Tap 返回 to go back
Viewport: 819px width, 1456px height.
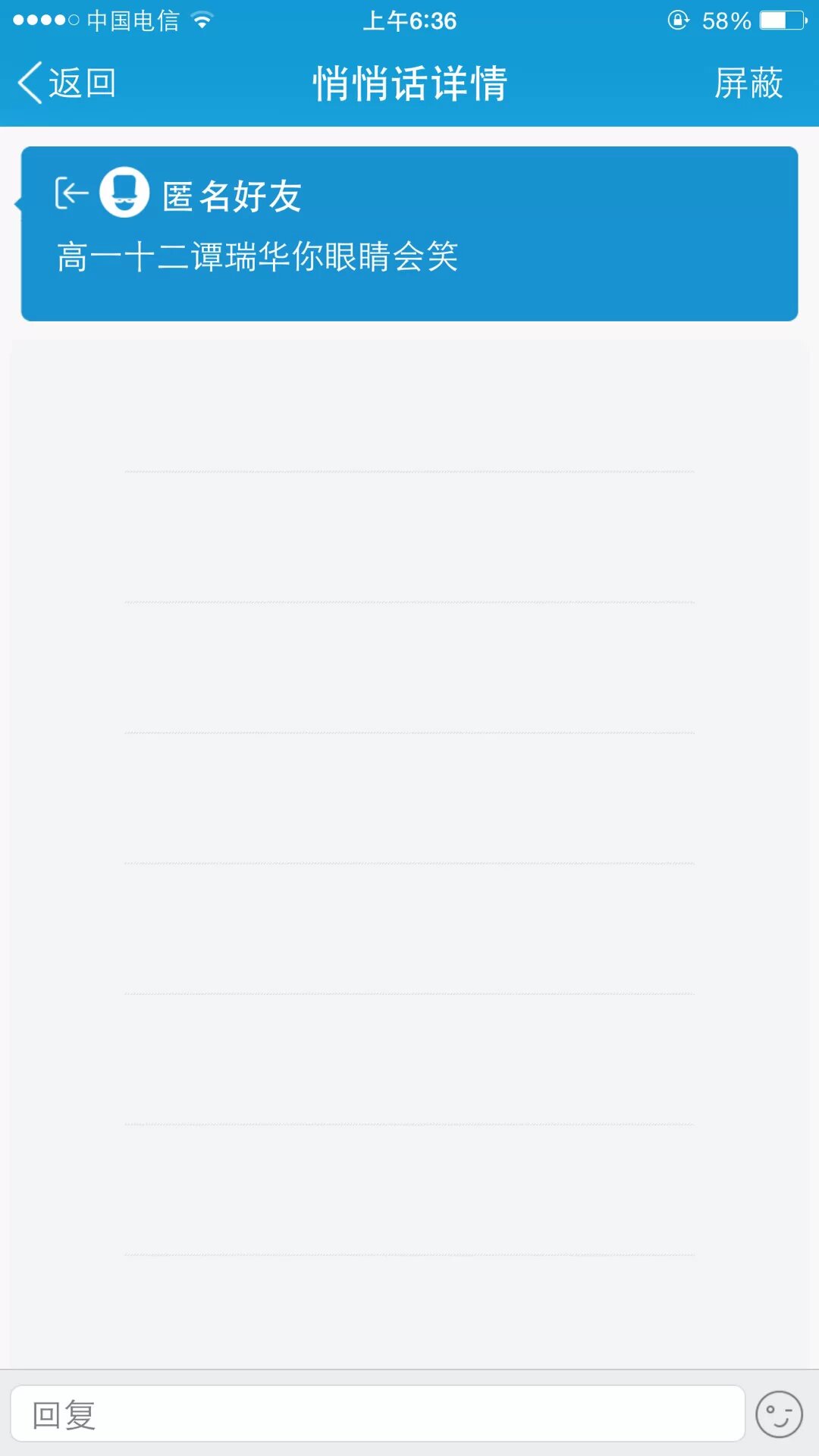67,83
